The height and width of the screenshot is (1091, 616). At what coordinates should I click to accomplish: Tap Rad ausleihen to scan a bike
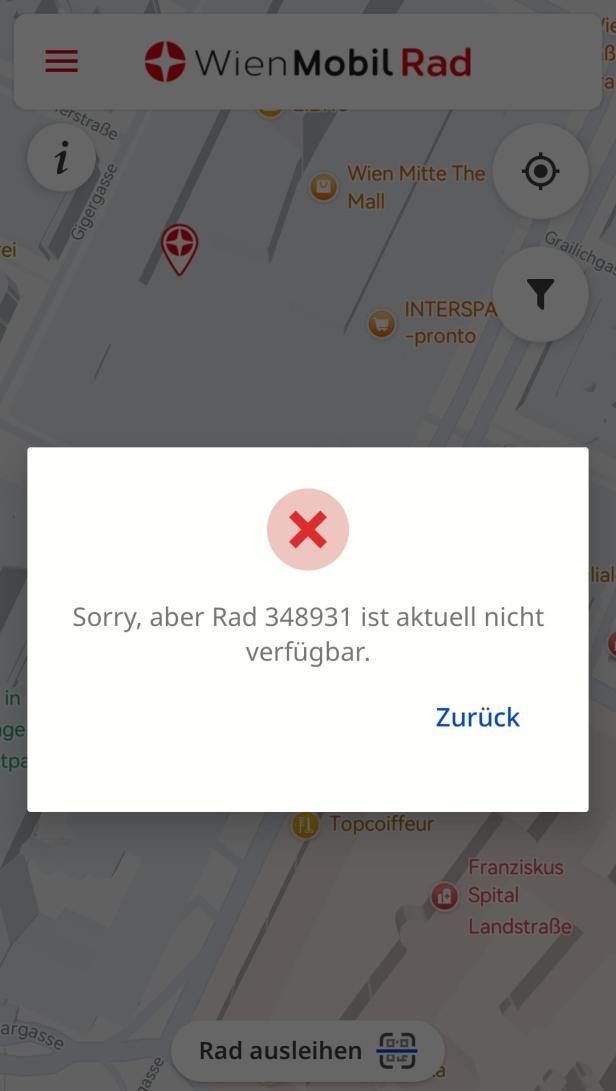pyautogui.click(x=307, y=1051)
